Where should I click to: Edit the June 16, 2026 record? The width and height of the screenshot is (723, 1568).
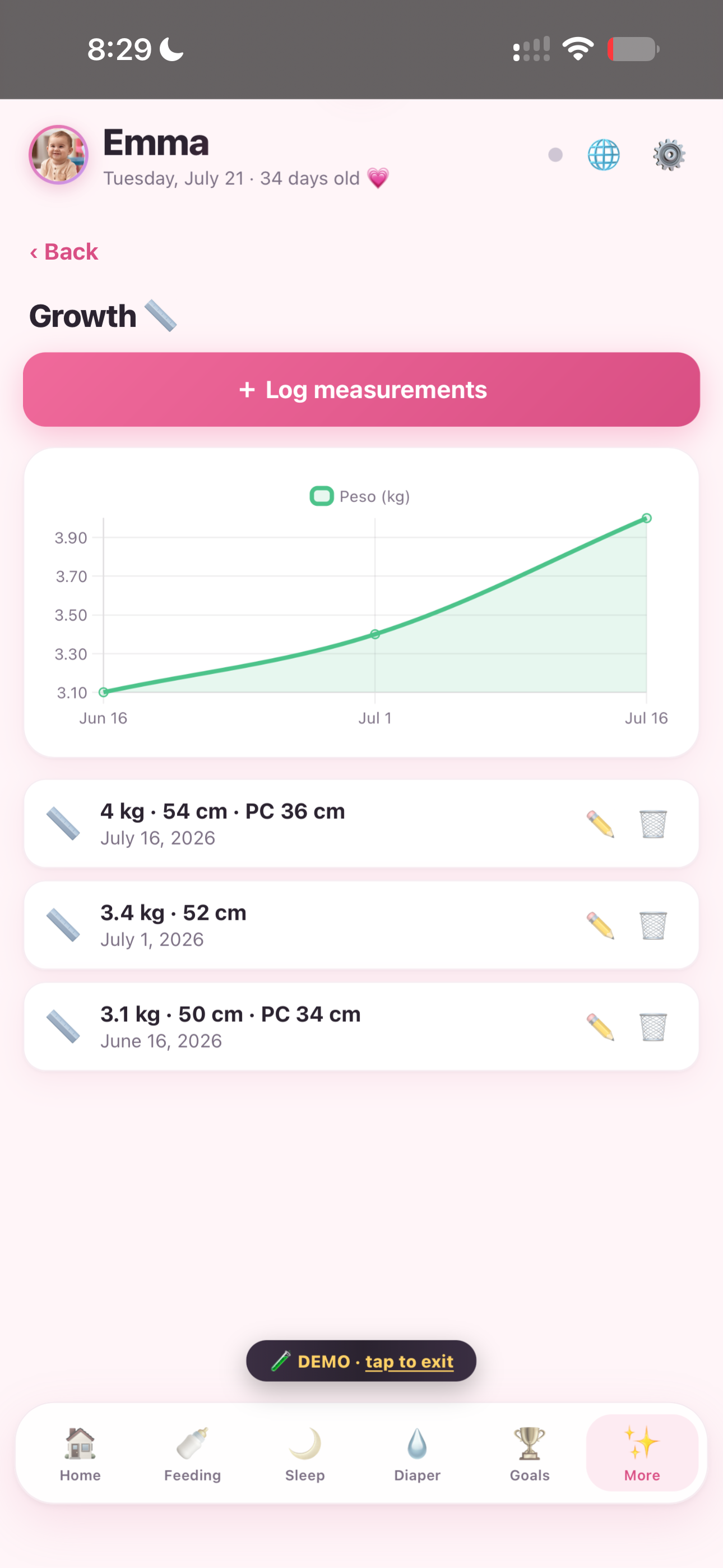pyautogui.click(x=600, y=1027)
